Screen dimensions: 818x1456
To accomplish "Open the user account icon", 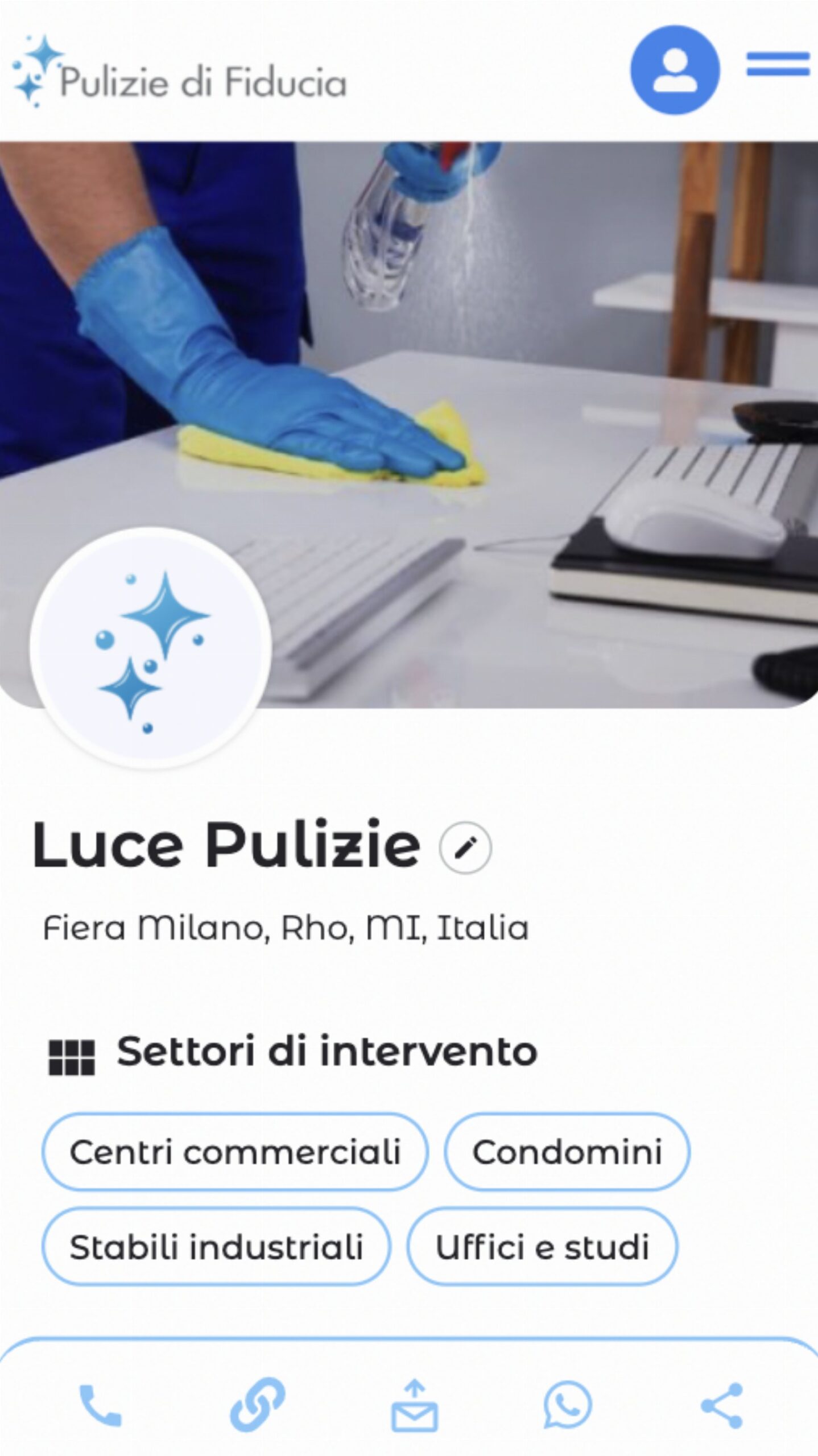I will pyautogui.click(x=675, y=70).
